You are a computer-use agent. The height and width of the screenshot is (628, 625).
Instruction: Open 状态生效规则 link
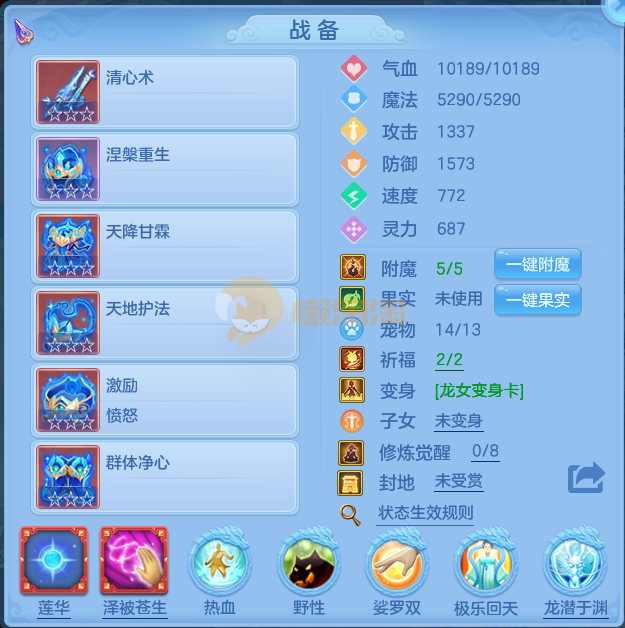pyautogui.click(x=425, y=513)
